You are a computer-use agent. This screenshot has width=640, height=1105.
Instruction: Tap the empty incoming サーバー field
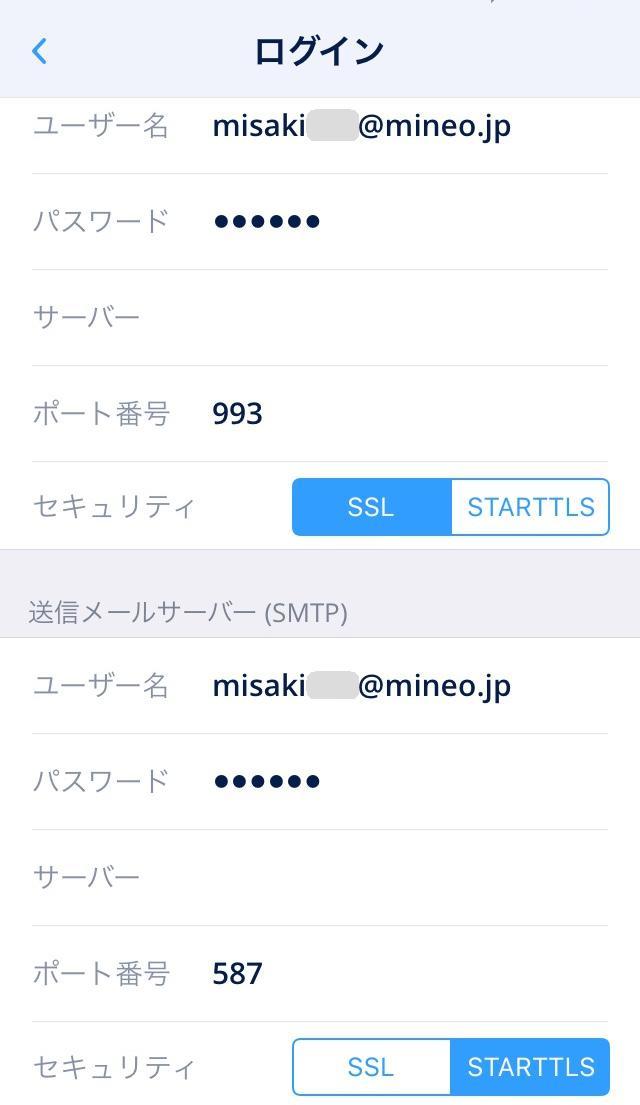pyautogui.click(x=400, y=318)
